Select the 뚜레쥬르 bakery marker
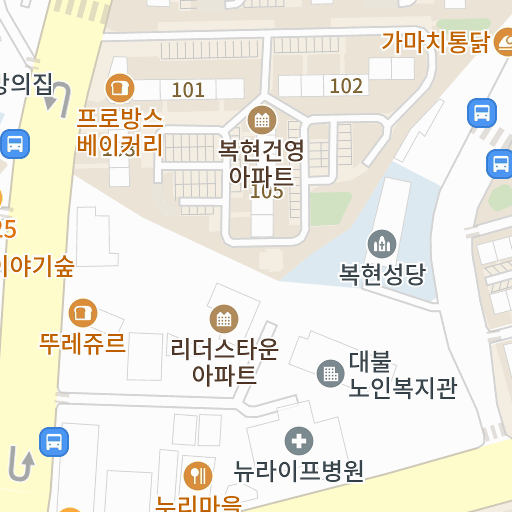 click(83, 313)
